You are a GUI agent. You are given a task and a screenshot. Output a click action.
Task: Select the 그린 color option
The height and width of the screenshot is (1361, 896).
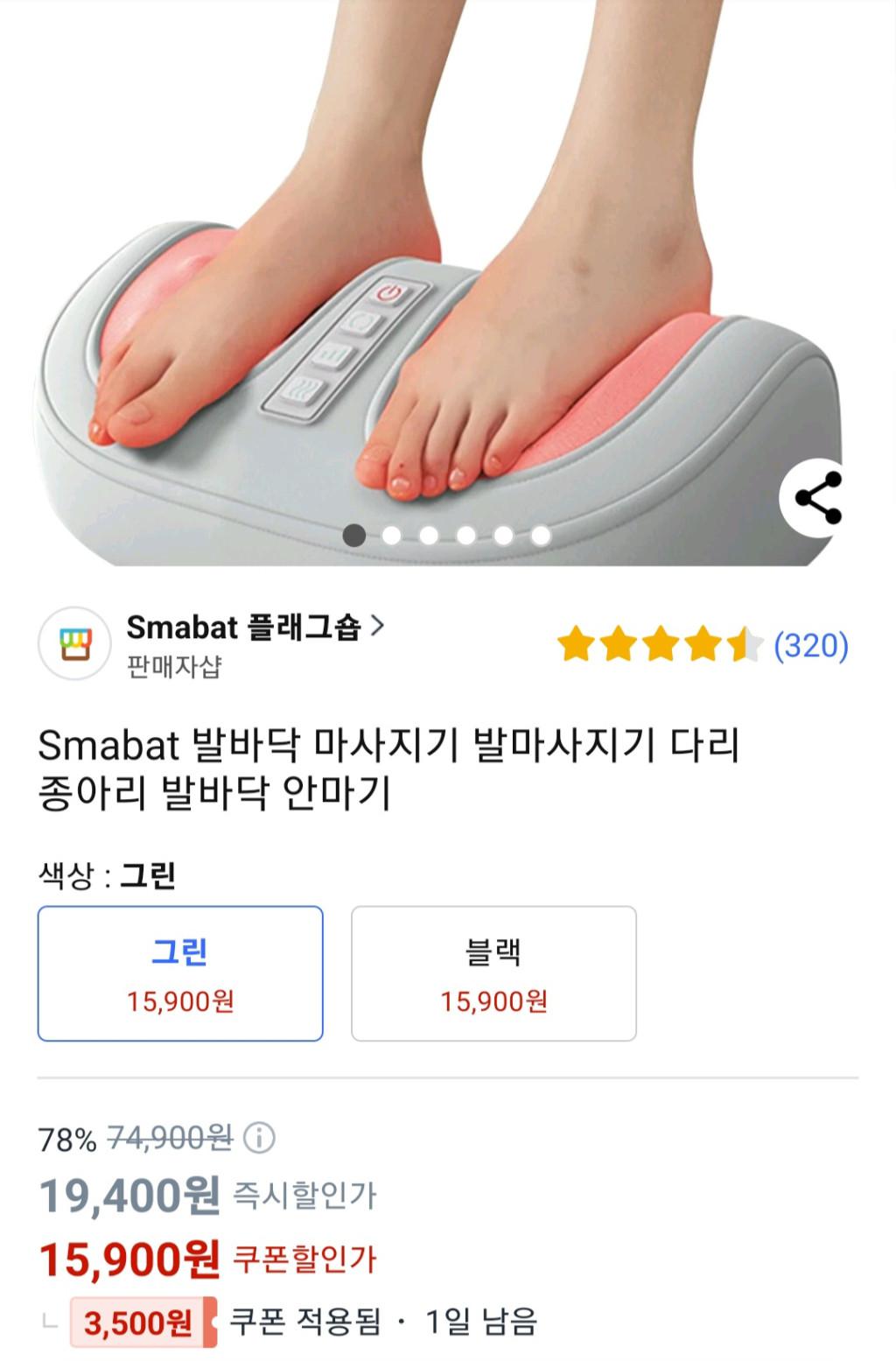pos(180,973)
